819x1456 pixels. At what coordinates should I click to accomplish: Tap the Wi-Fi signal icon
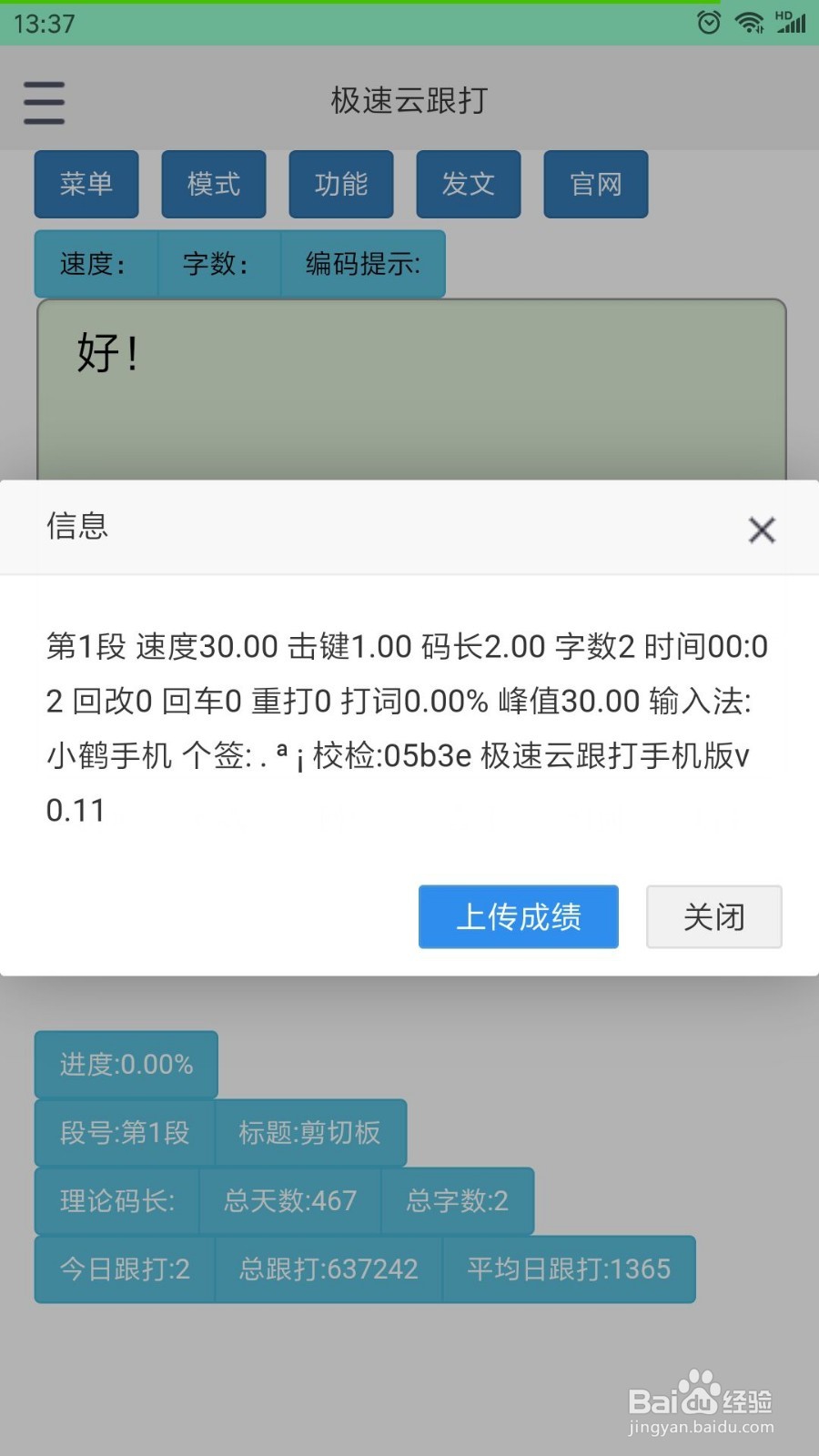(750, 23)
